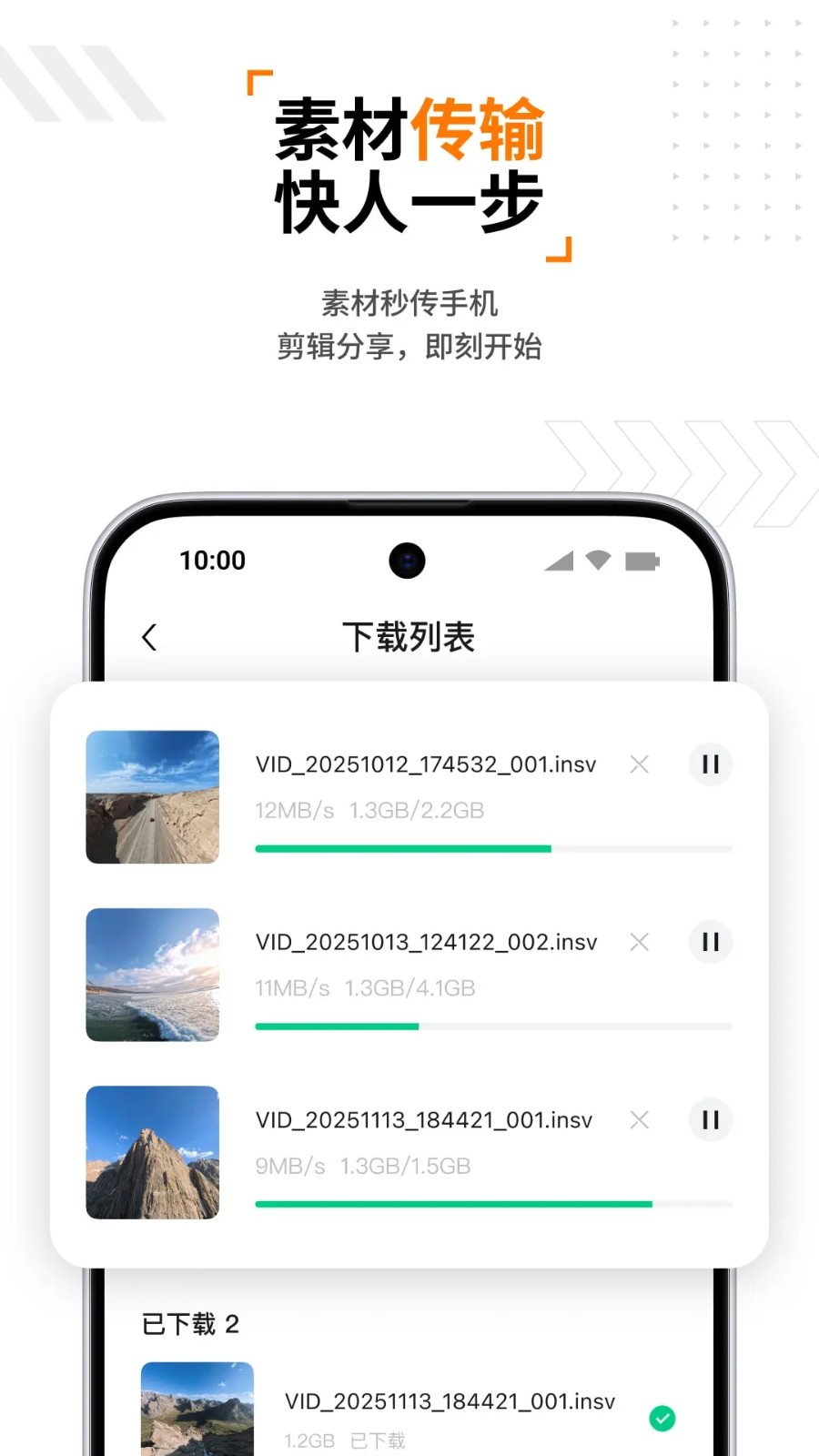Tap the Wi-Fi icon in status bar
Screen dimensions: 819x1456
click(599, 560)
